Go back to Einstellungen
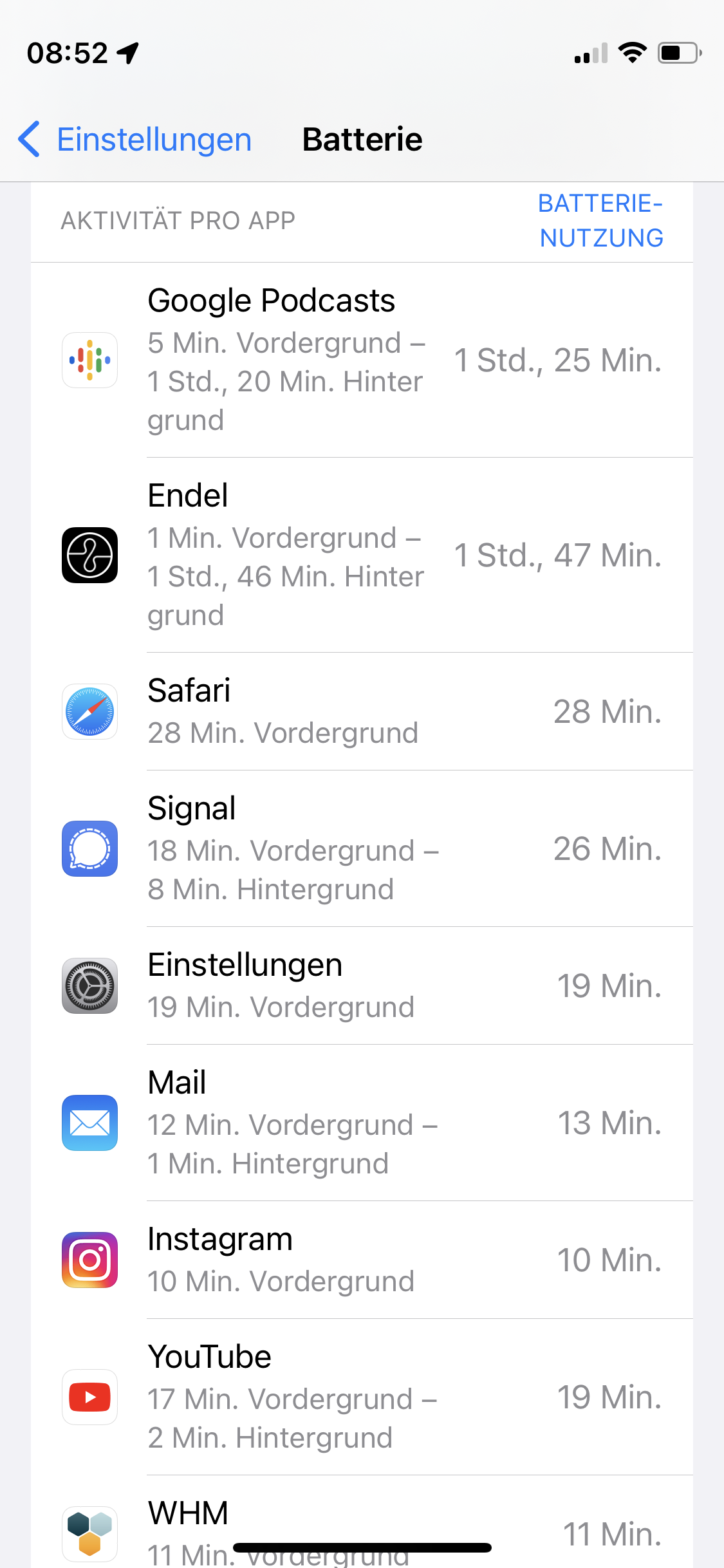 click(x=135, y=140)
